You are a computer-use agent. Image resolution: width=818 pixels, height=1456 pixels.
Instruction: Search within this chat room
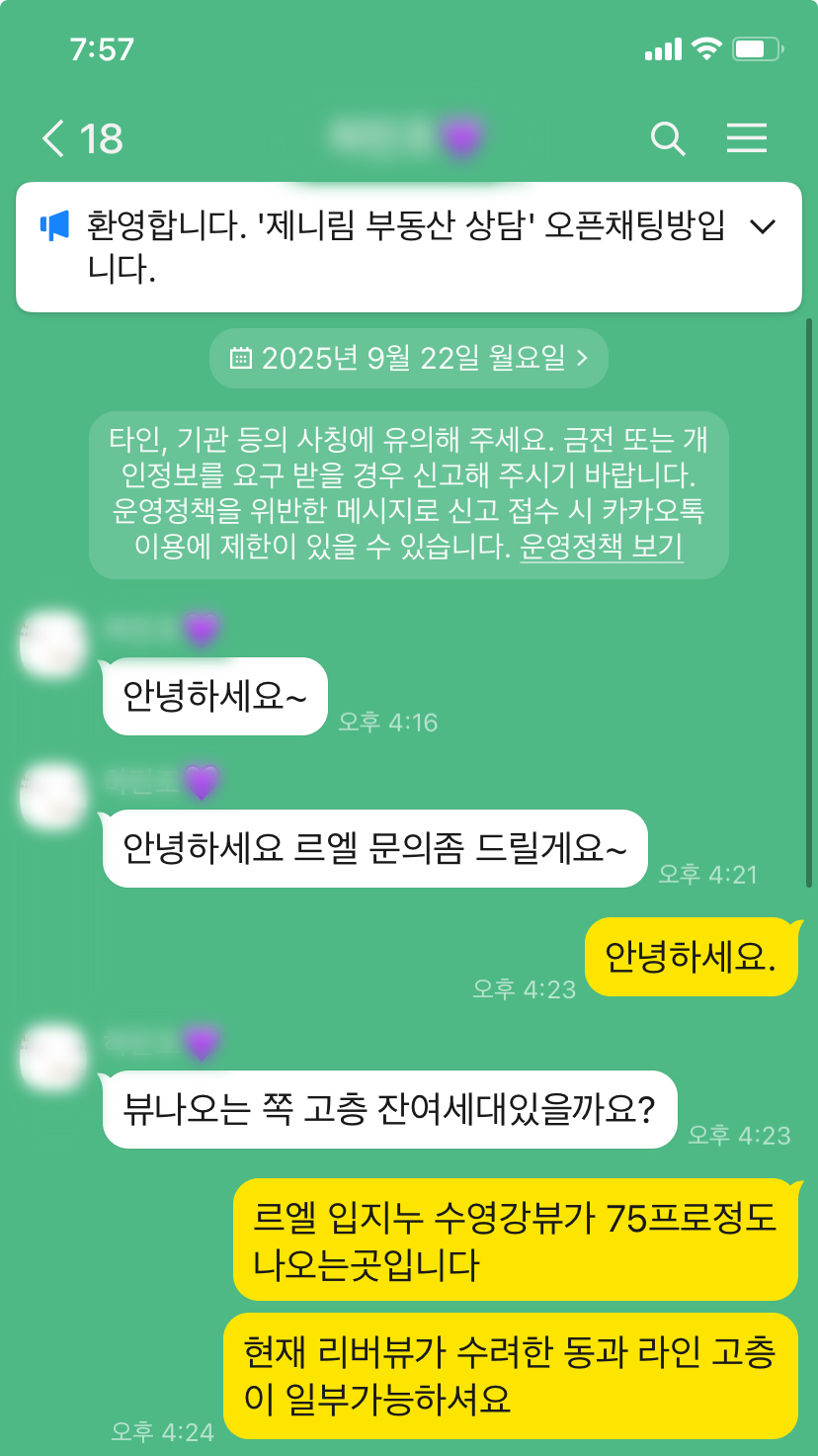click(x=668, y=138)
